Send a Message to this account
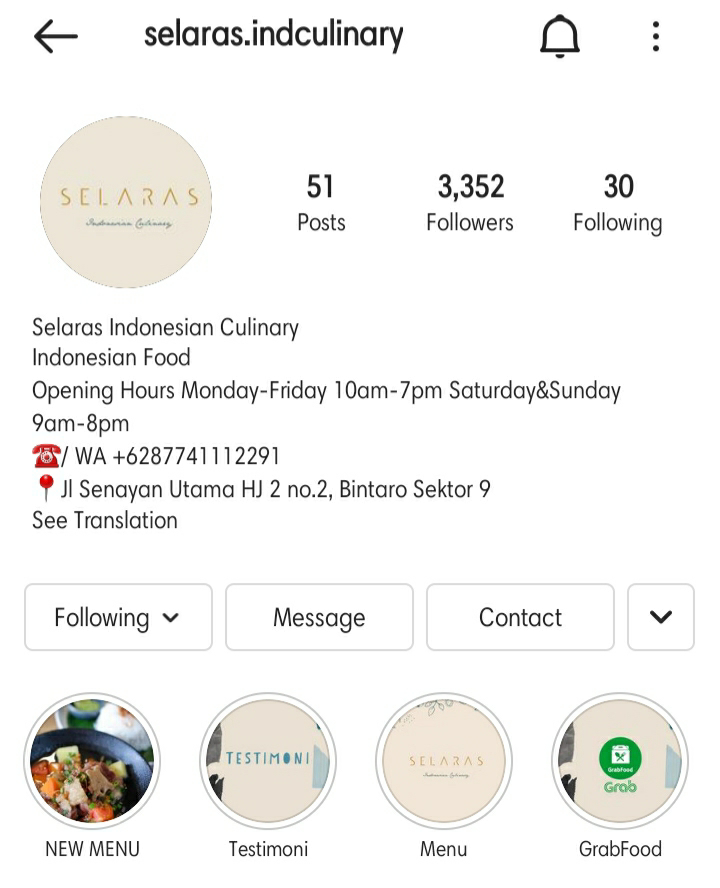The image size is (720, 888). (x=319, y=617)
